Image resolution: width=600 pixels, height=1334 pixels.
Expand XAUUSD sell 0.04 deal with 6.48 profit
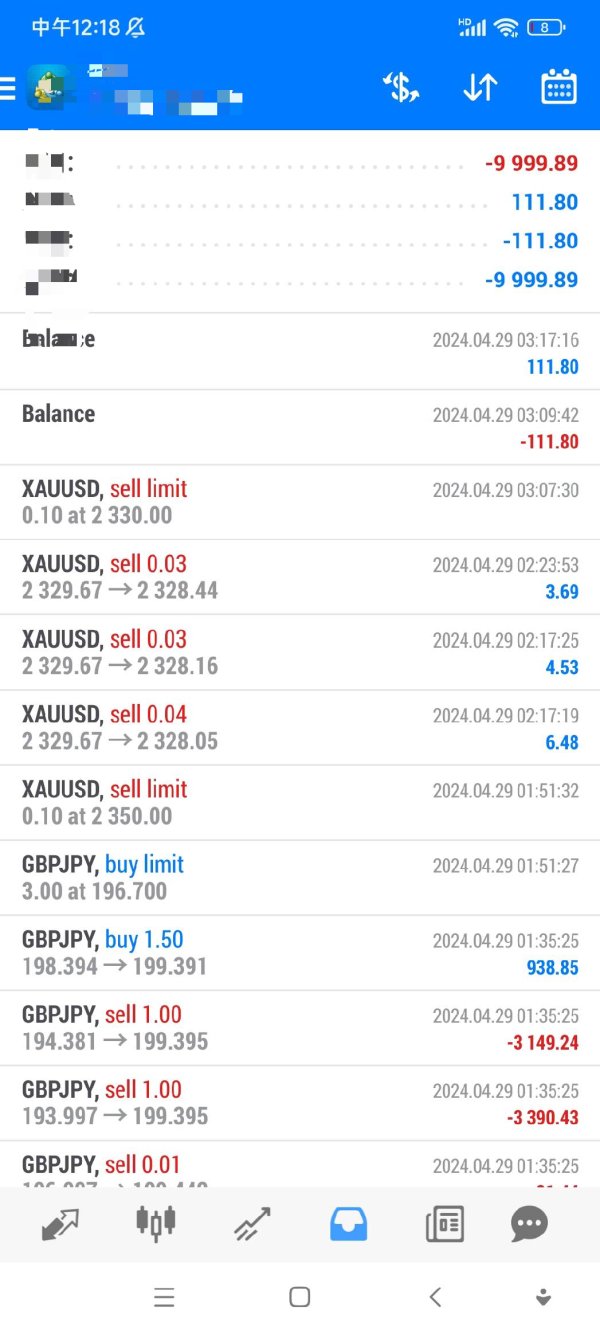point(300,727)
